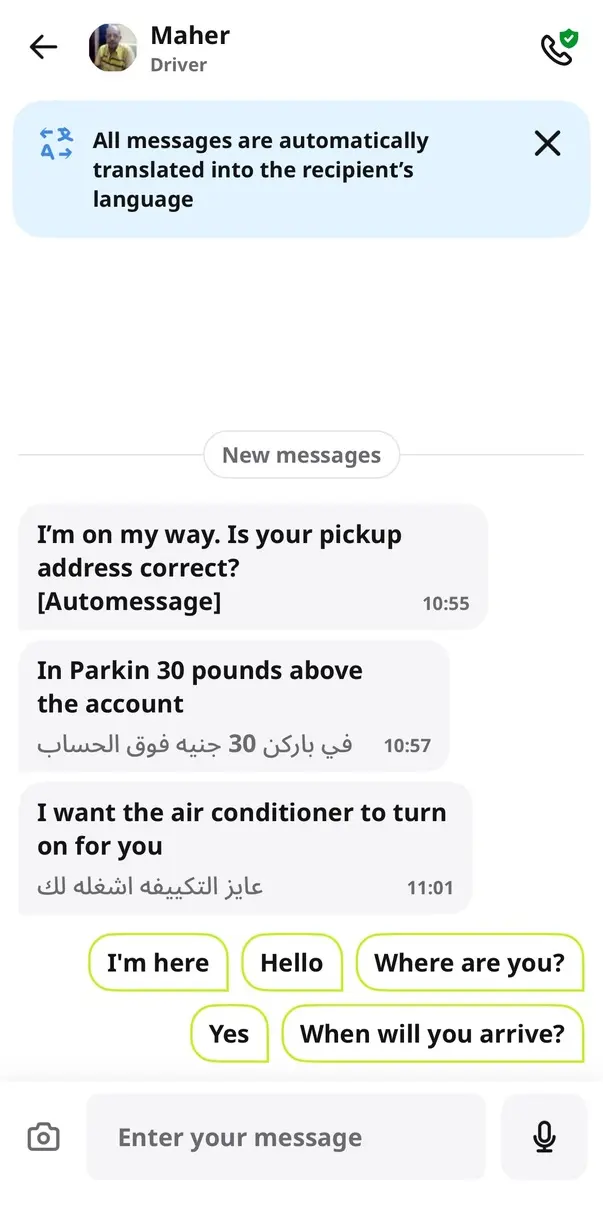Viewport: 603px width, 1208px height.
Task: Go back using the arrow
Action: pyautogui.click(x=43, y=47)
